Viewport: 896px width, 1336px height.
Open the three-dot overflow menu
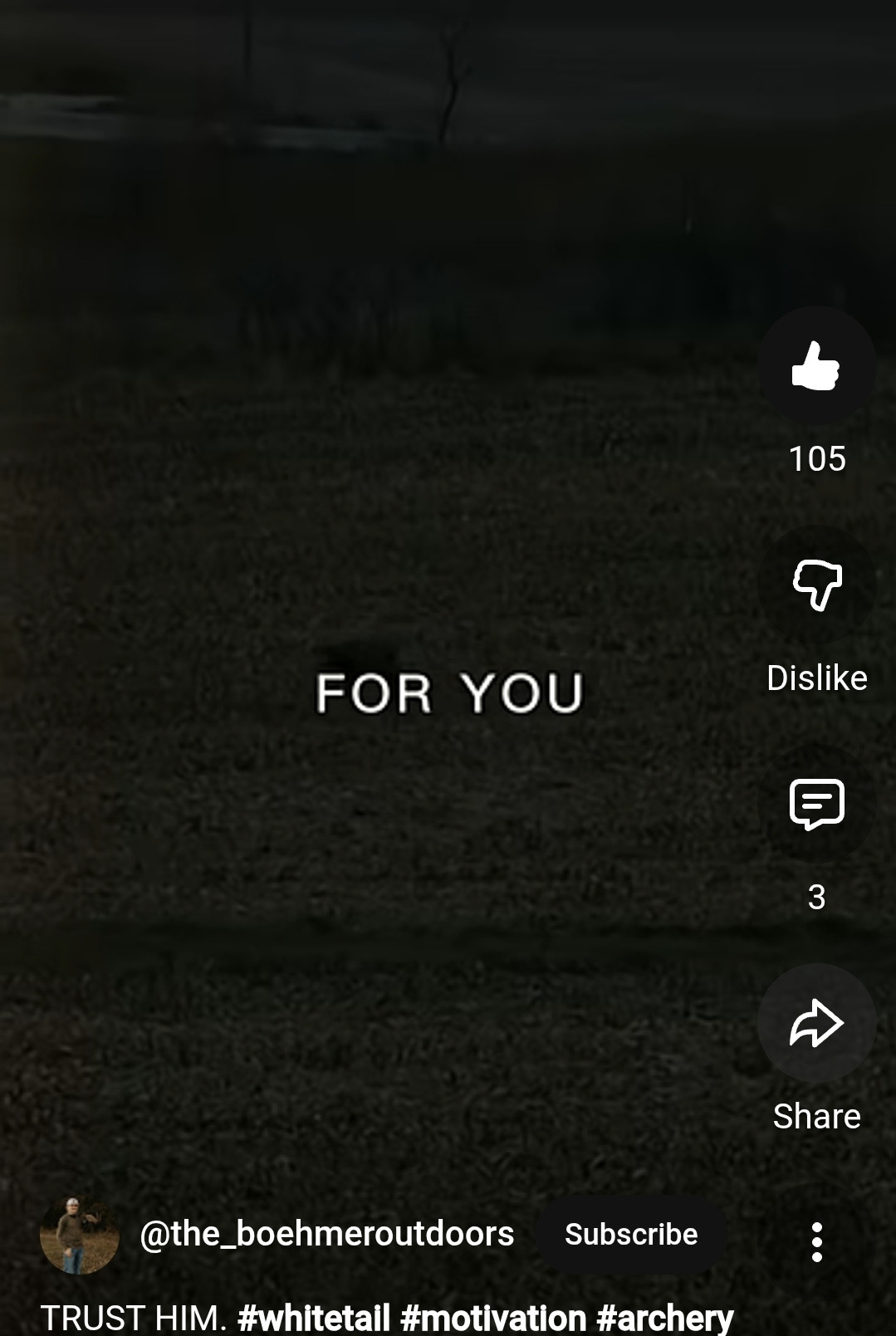coord(817,1242)
